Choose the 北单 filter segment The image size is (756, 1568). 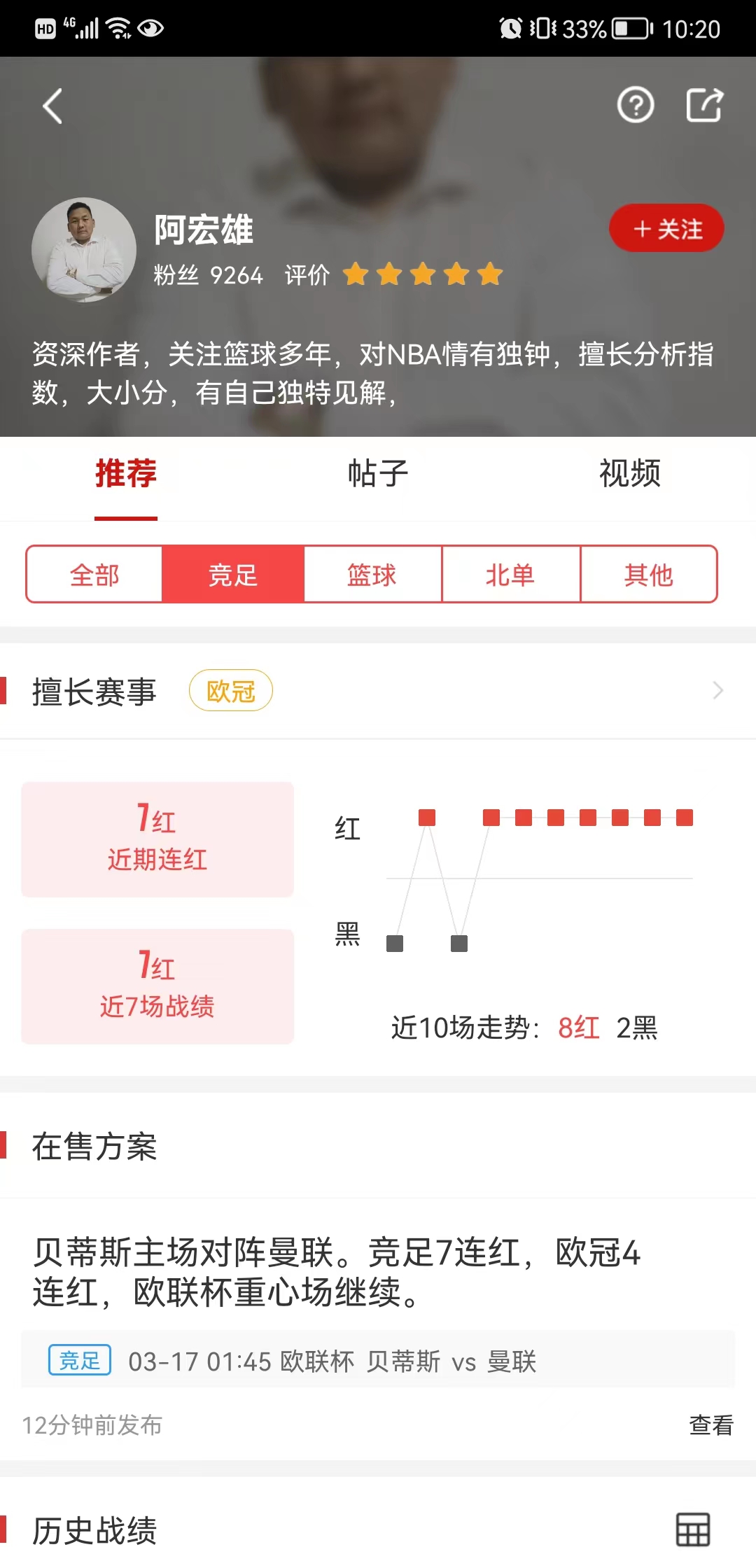510,575
